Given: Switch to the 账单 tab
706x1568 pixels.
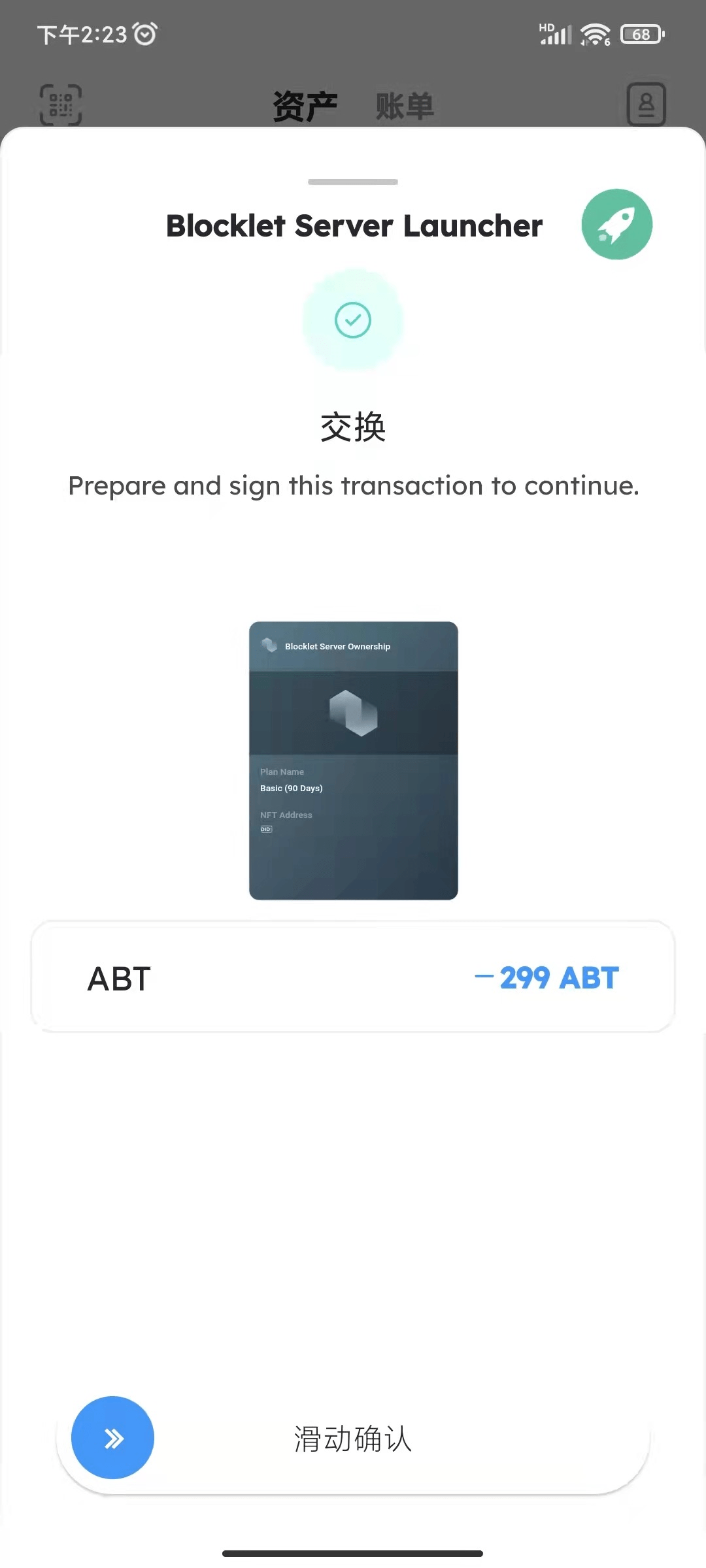Looking at the screenshot, I should (405, 106).
